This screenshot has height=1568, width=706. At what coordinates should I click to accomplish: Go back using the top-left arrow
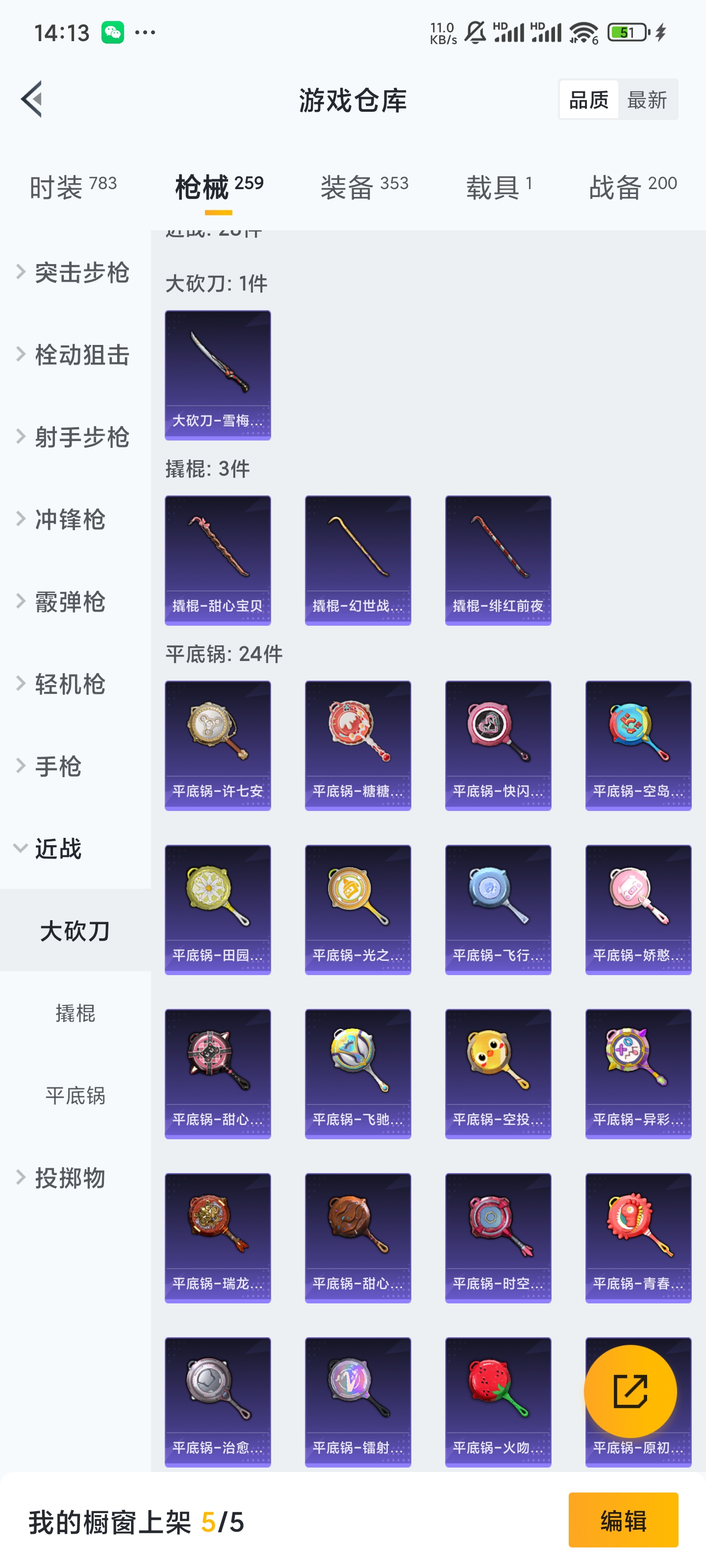point(32,98)
